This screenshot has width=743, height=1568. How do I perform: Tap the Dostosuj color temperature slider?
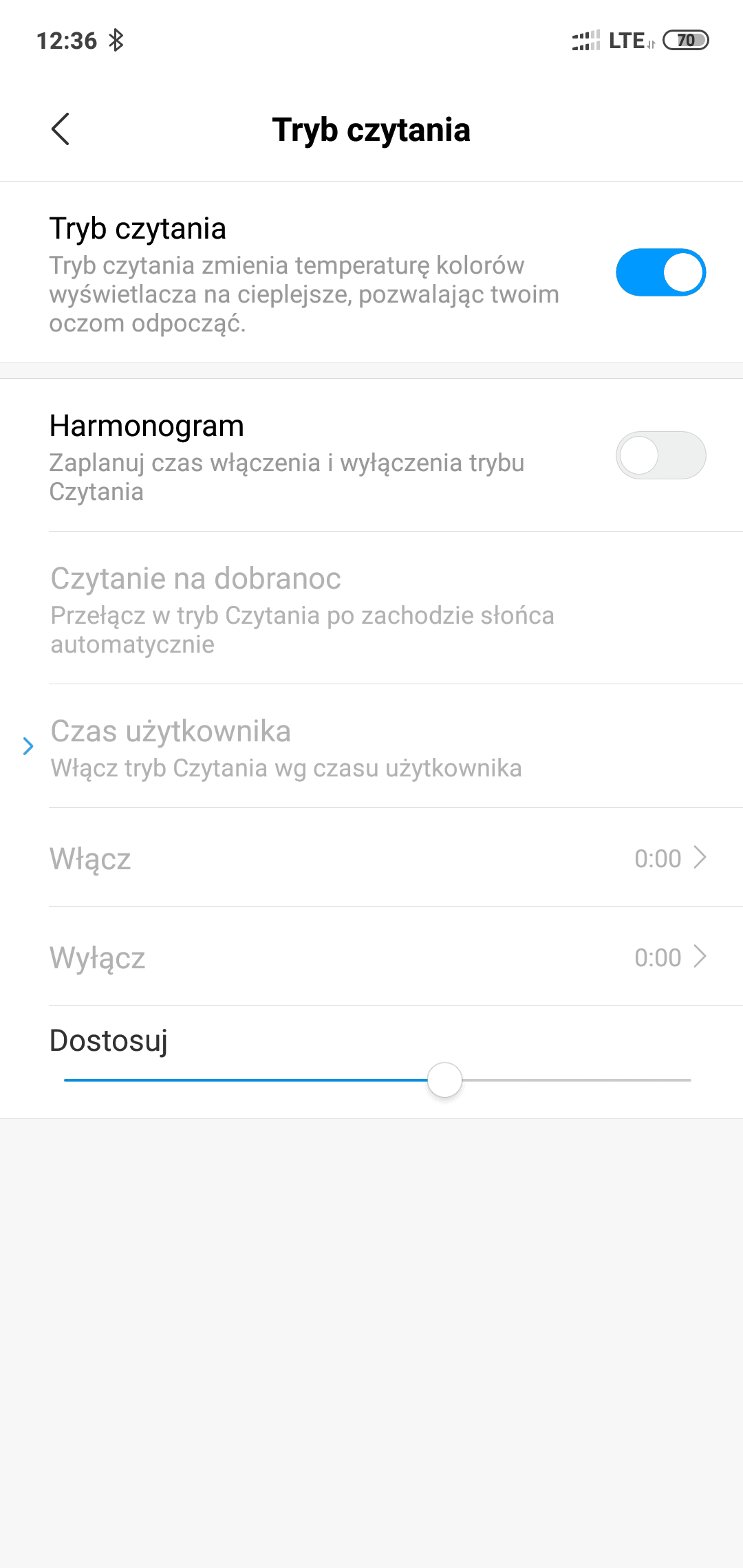(x=377, y=1080)
